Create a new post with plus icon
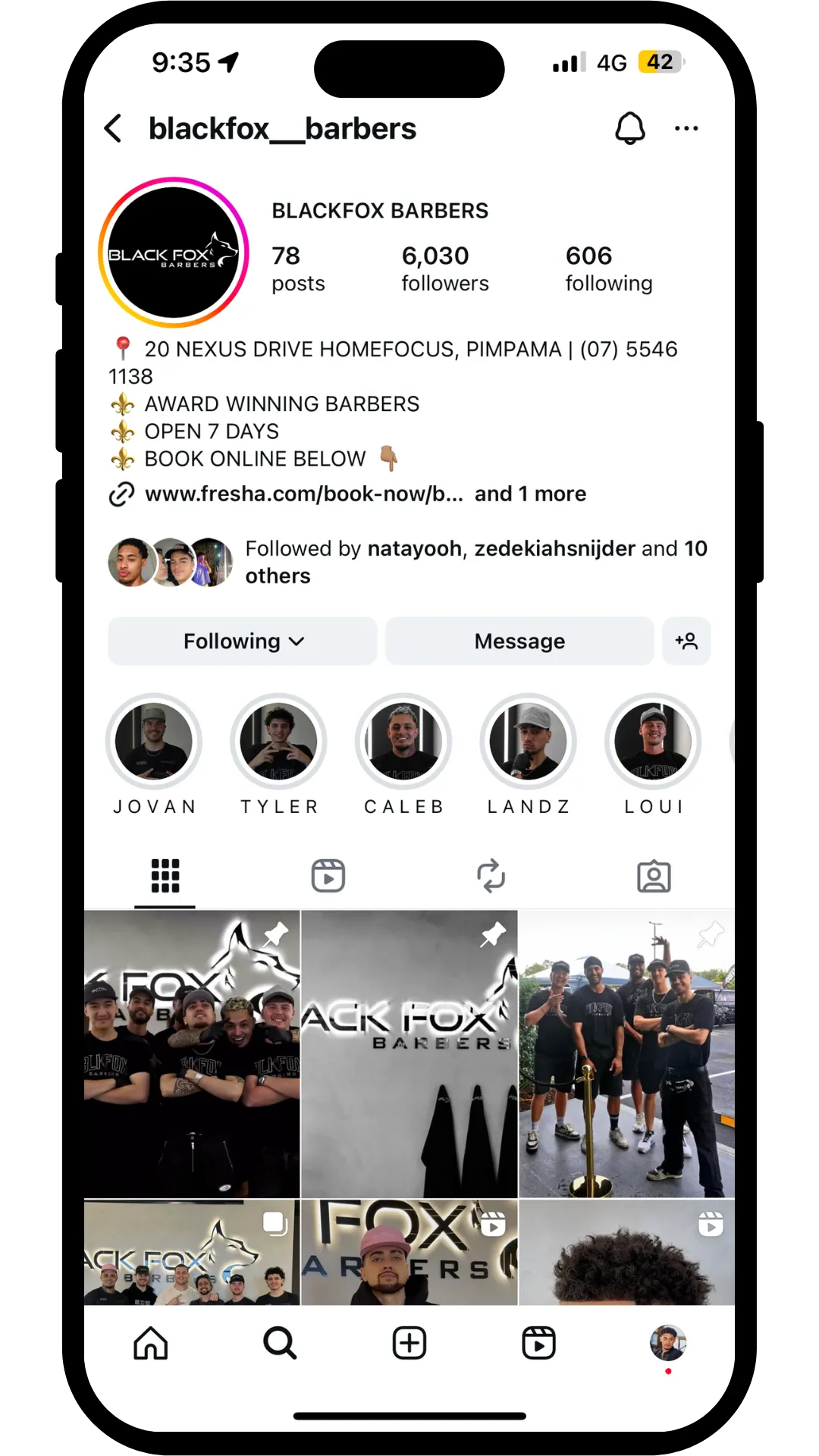 [x=409, y=1343]
